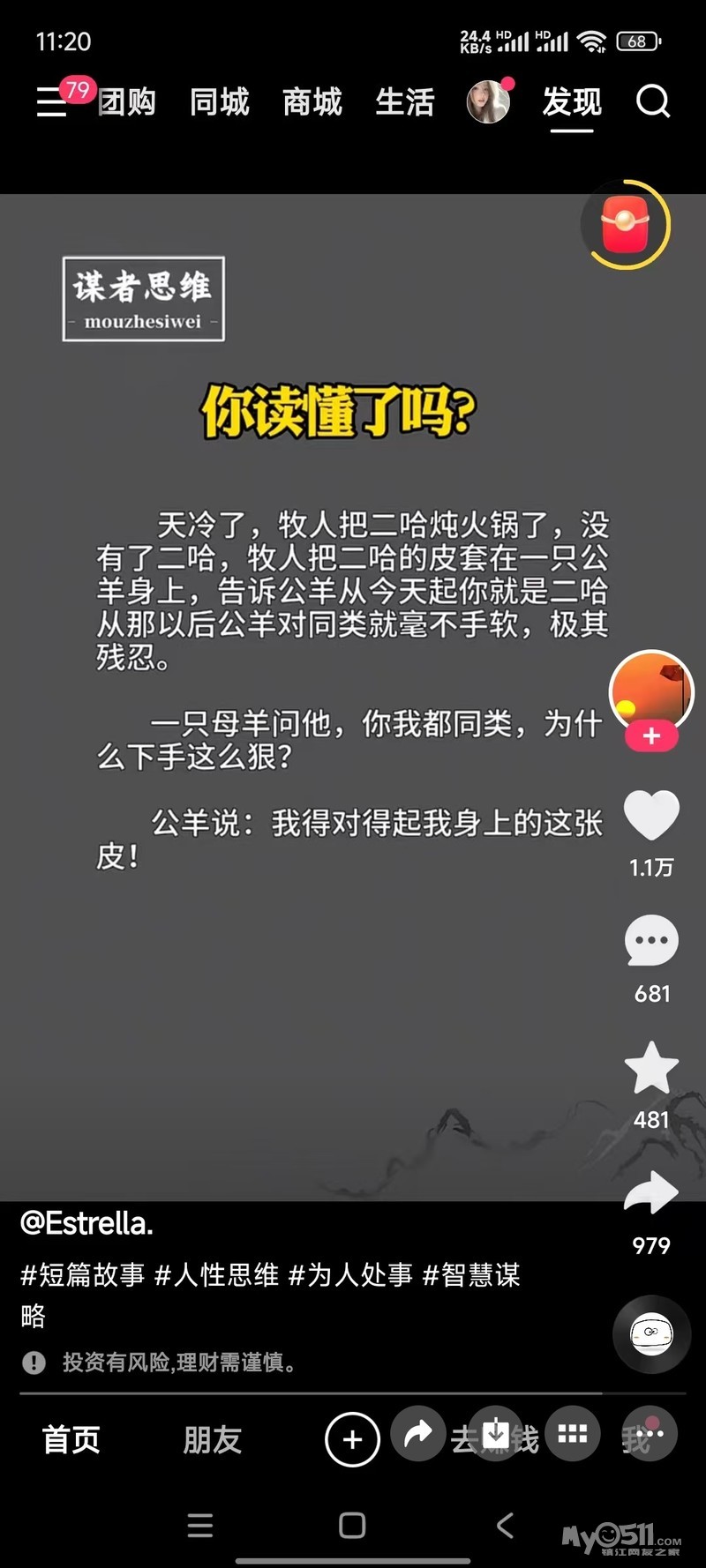Switch to the 同城 tab
This screenshot has height=1568, width=706.
coord(220,102)
